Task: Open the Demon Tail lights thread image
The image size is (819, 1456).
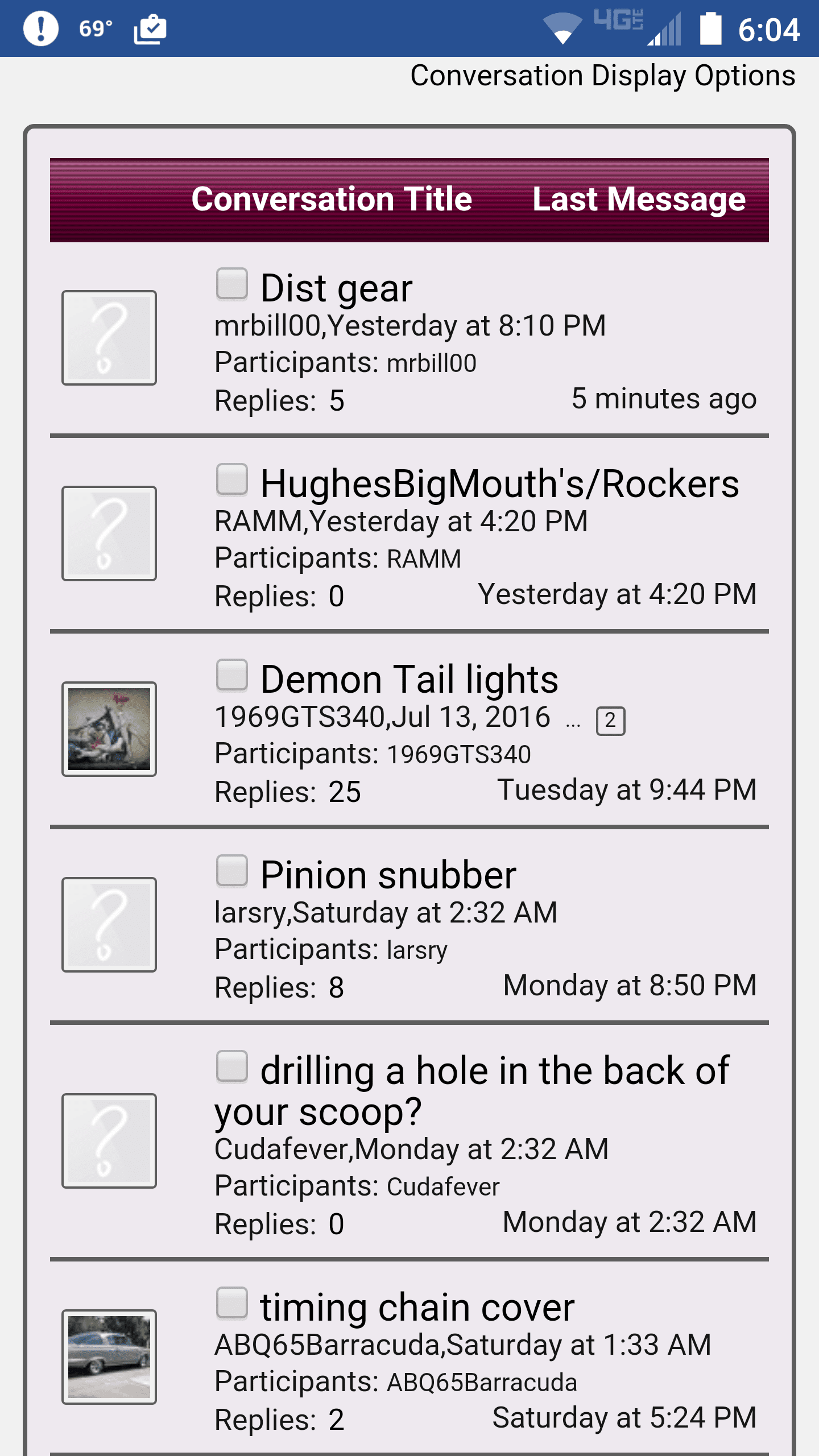Action: (109, 731)
